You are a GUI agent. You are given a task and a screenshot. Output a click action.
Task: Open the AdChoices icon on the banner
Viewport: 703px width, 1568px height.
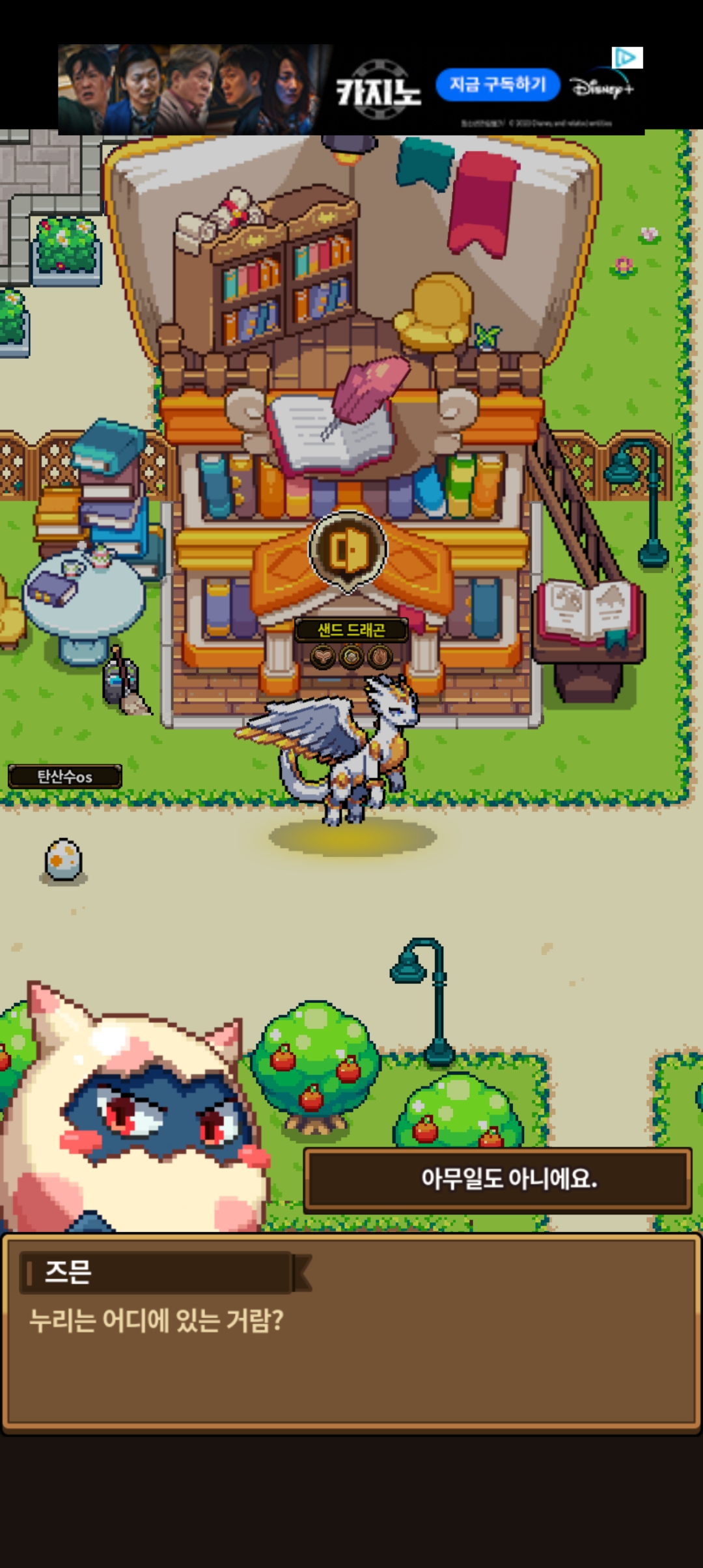pos(627,57)
